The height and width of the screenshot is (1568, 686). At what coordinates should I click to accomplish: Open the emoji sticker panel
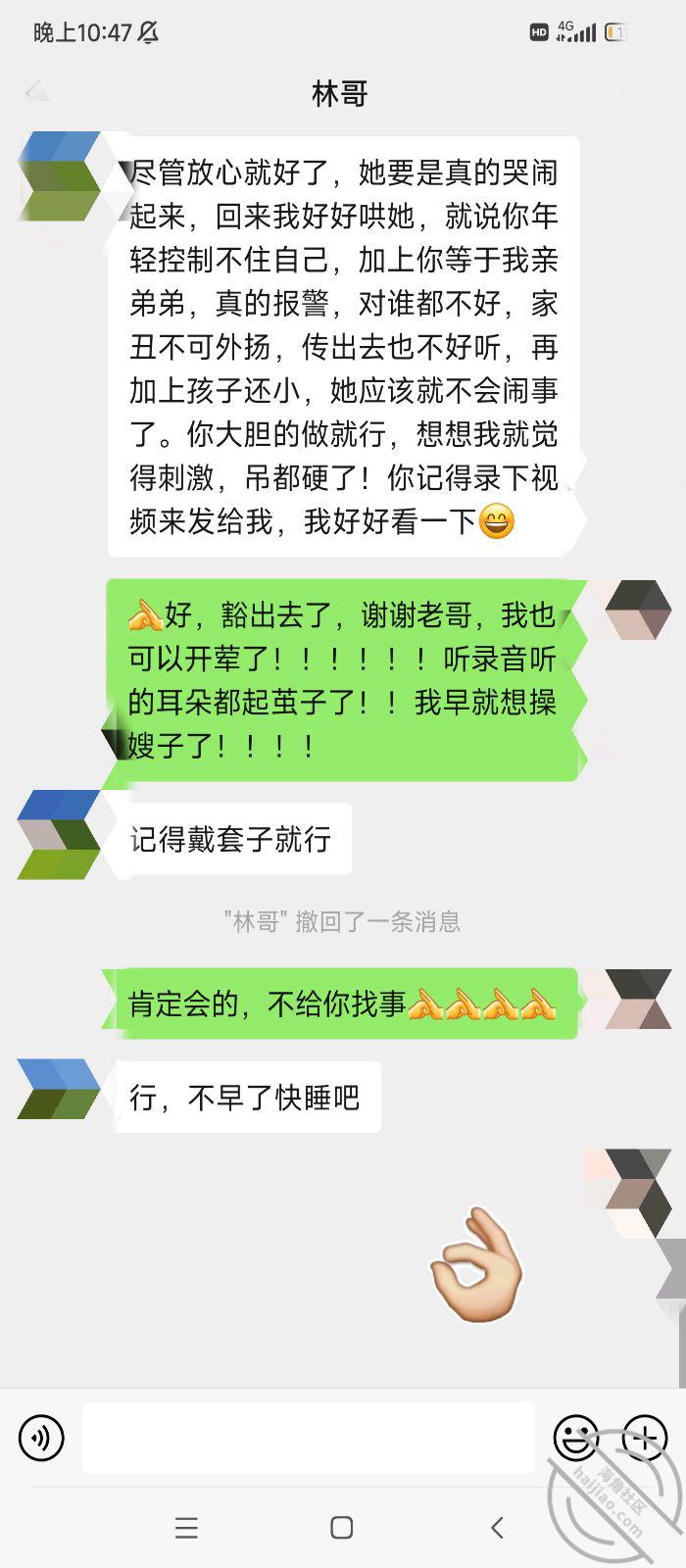tap(576, 1438)
